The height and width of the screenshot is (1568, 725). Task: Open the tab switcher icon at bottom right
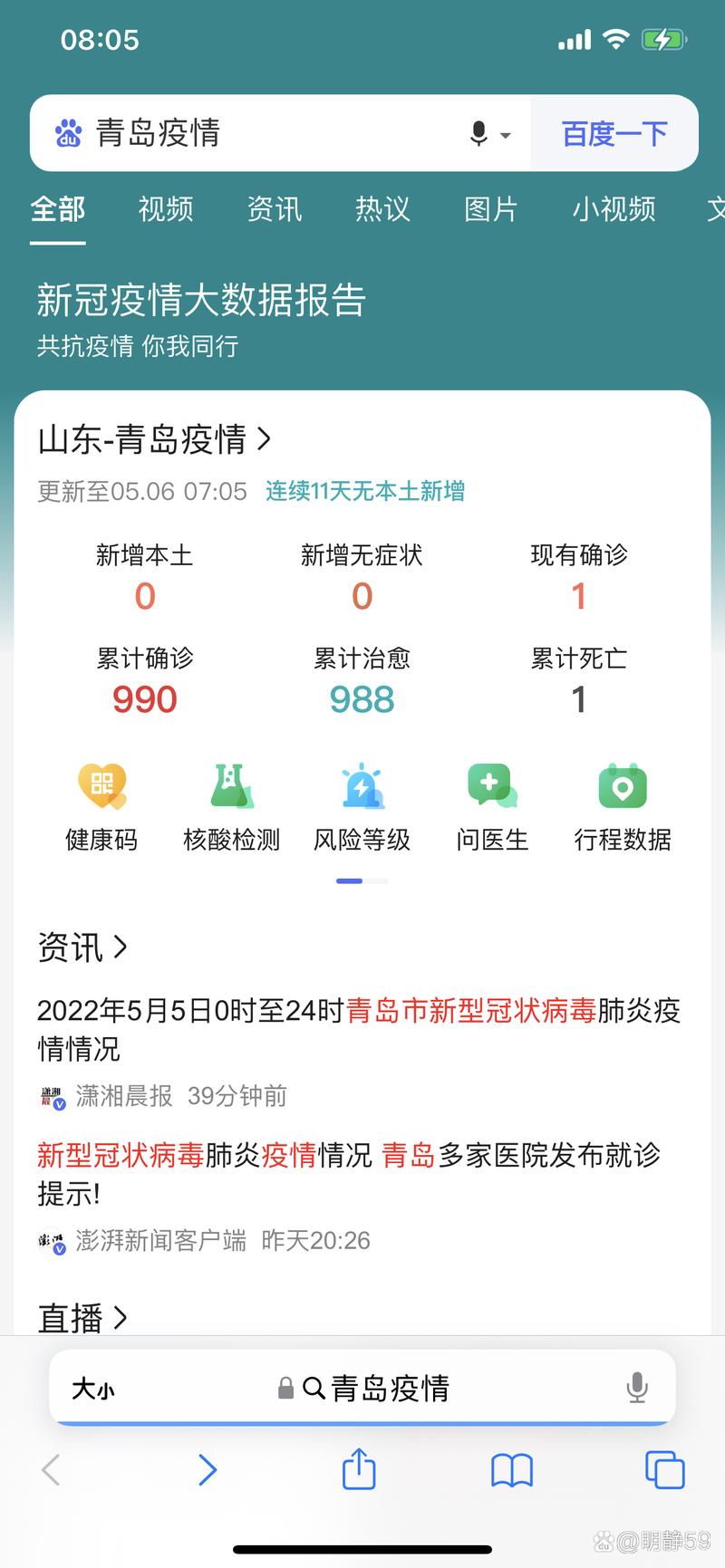(663, 1471)
